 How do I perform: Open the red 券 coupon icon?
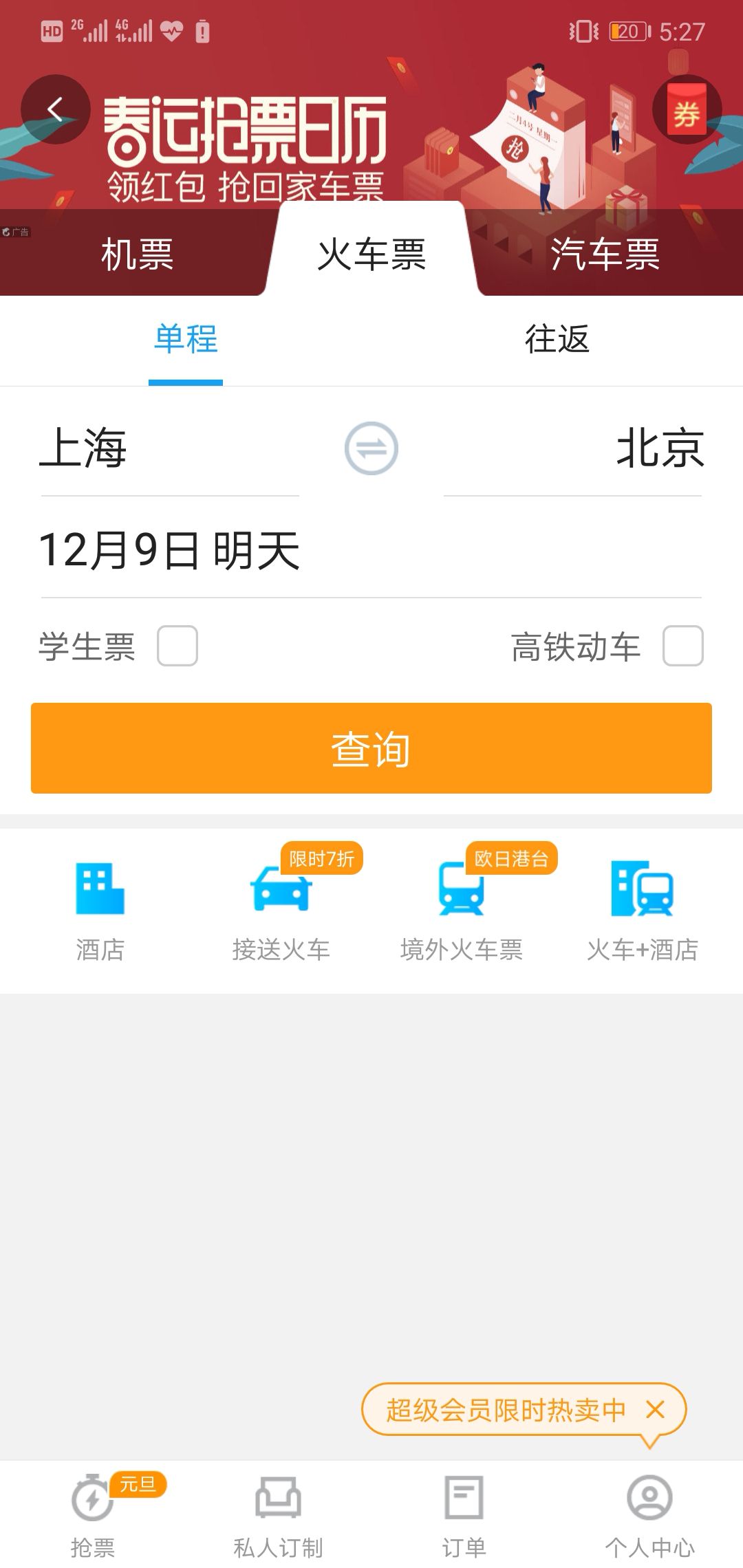687,109
